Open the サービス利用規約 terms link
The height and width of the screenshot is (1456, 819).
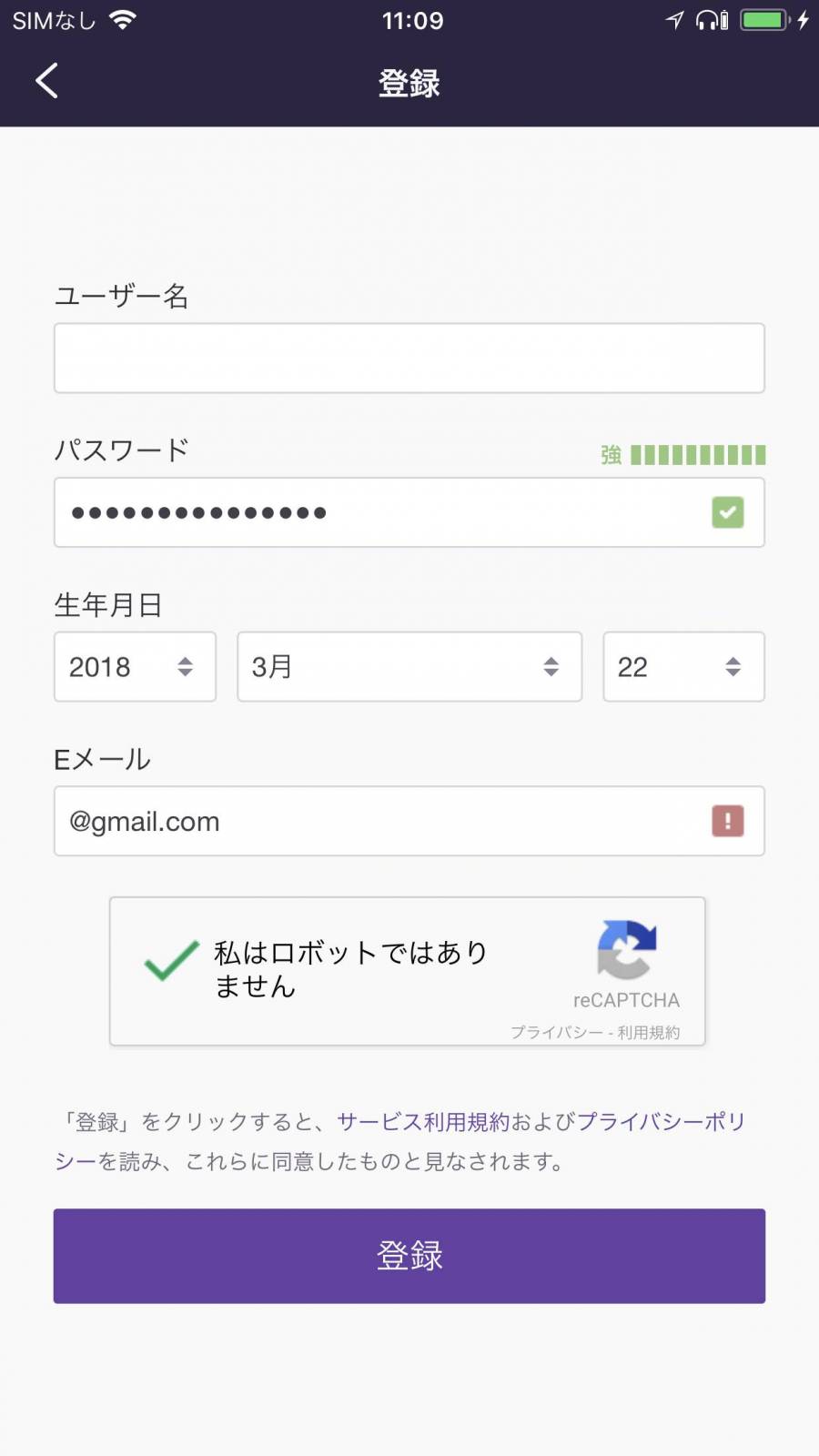423,1122
